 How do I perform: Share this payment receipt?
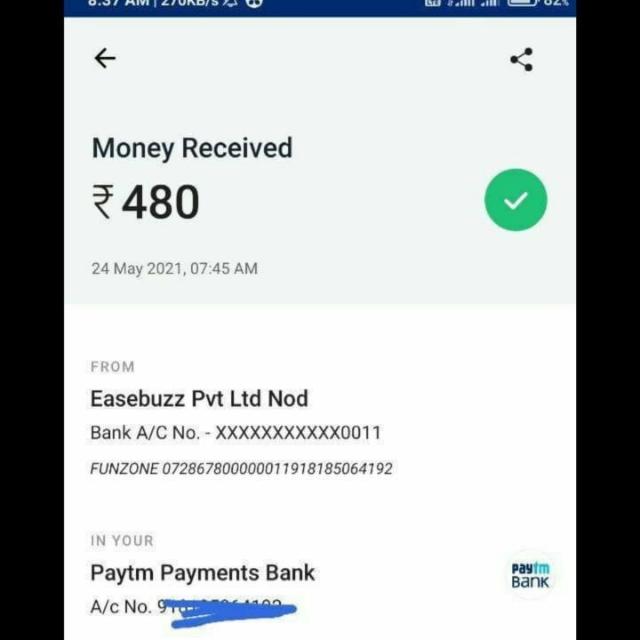coord(521,60)
